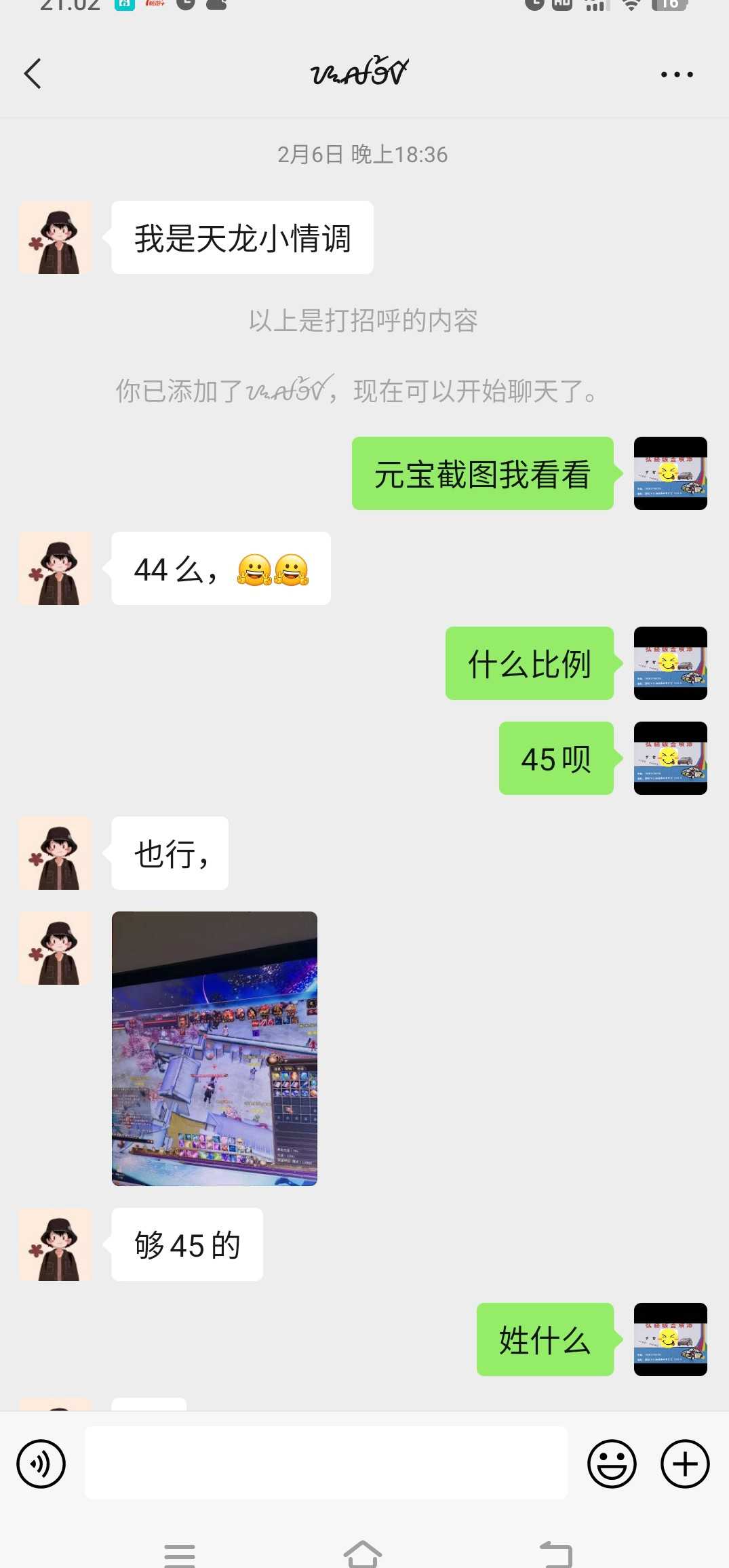Open the plus attachments panel

(684, 1464)
